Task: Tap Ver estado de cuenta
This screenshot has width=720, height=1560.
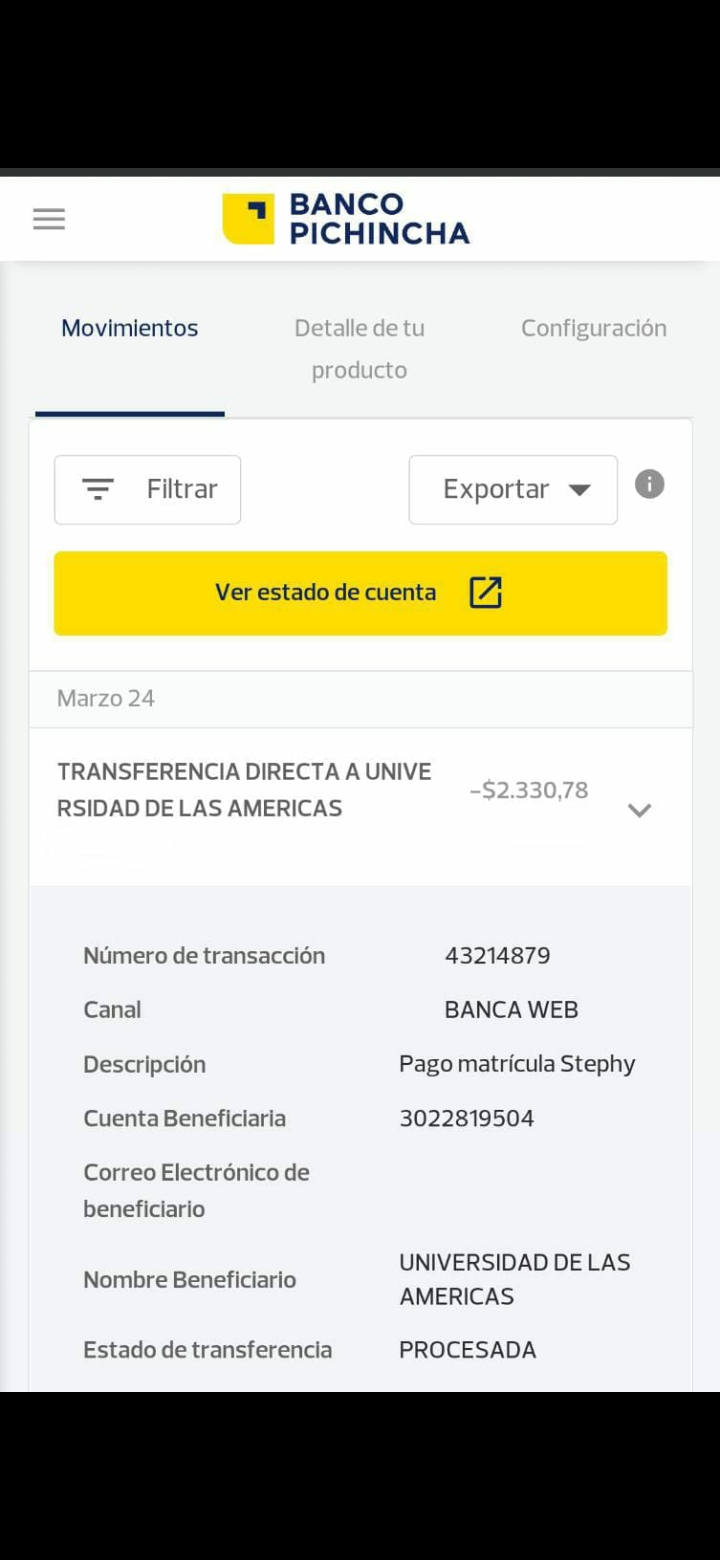Action: pyautogui.click(x=360, y=593)
